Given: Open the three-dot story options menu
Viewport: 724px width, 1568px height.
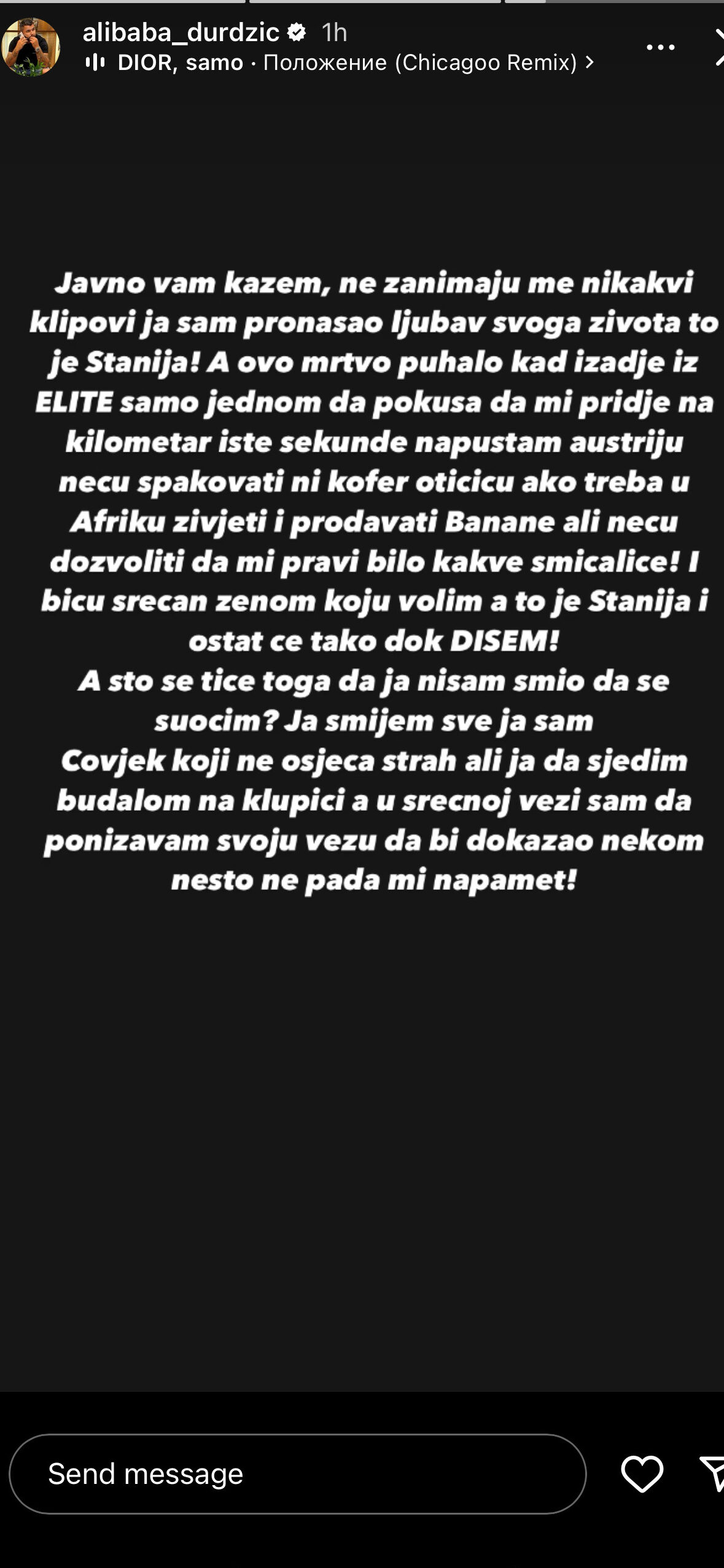Looking at the screenshot, I should pyautogui.click(x=660, y=47).
